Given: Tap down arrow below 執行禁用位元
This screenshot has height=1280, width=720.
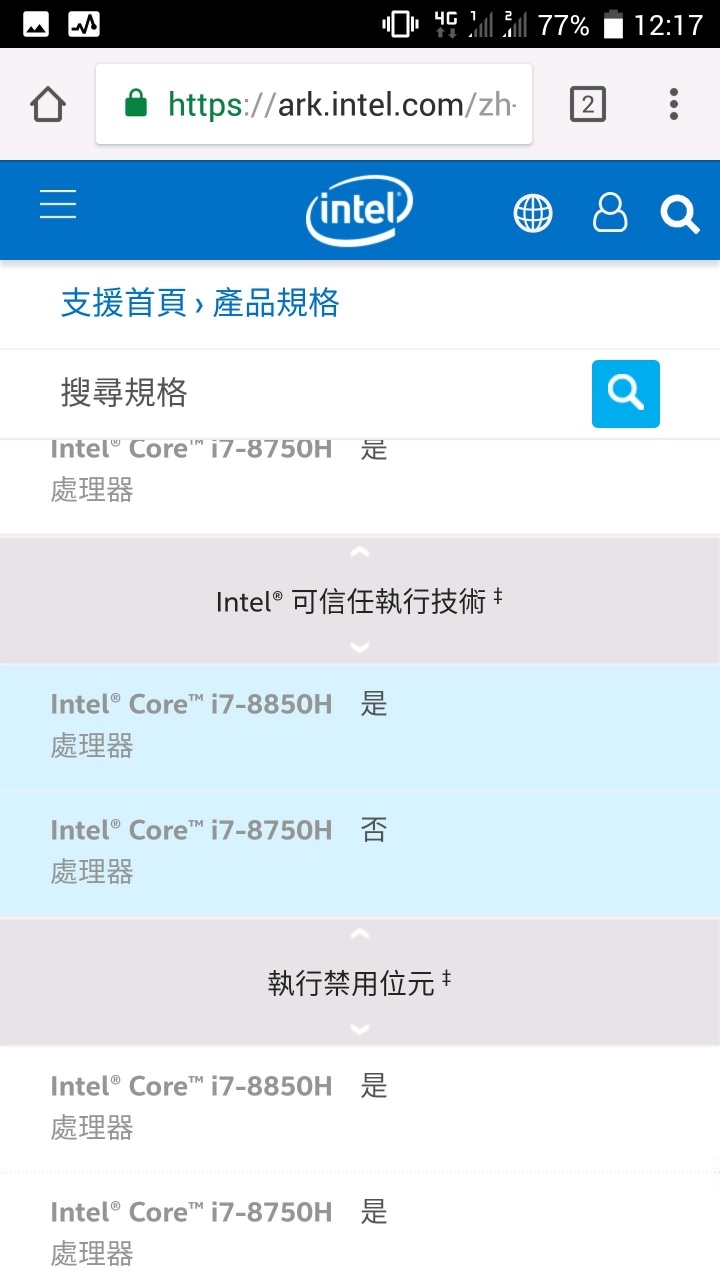Looking at the screenshot, I should tap(360, 1028).
